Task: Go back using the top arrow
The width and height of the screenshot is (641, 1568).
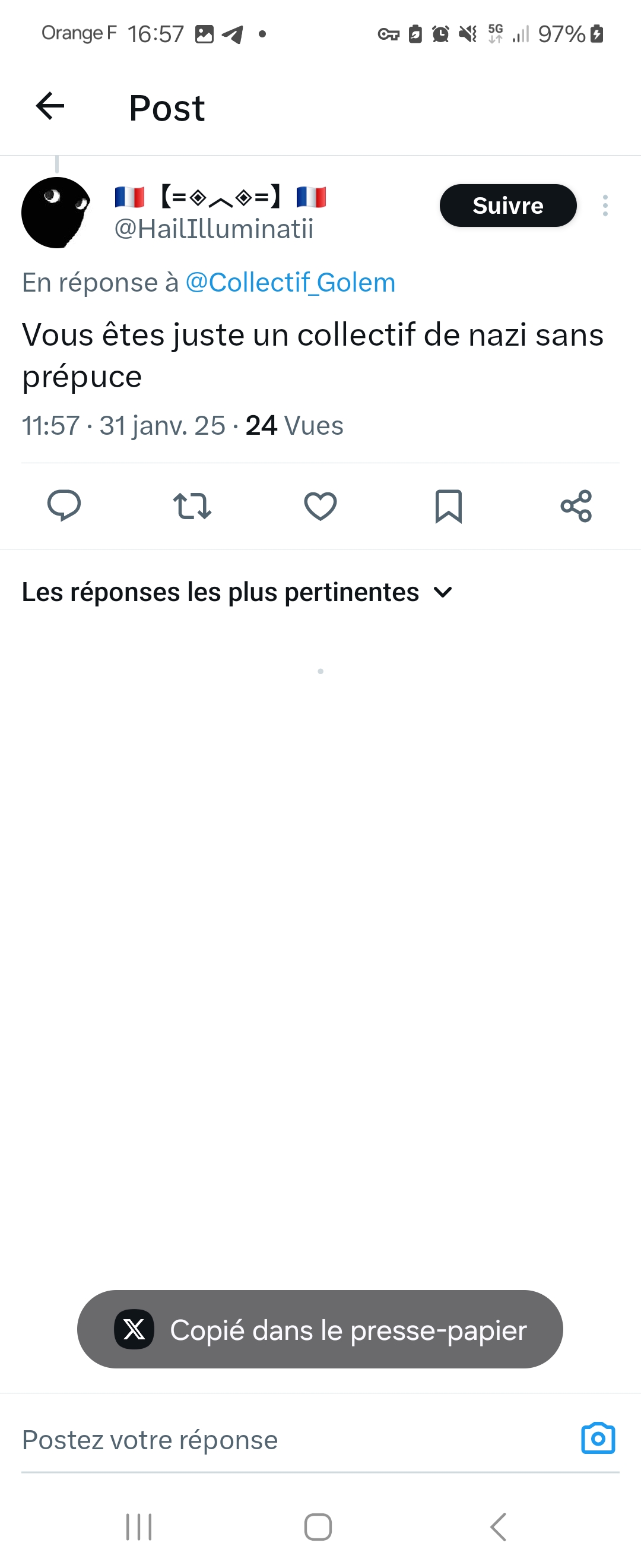Action: pos(50,107)
